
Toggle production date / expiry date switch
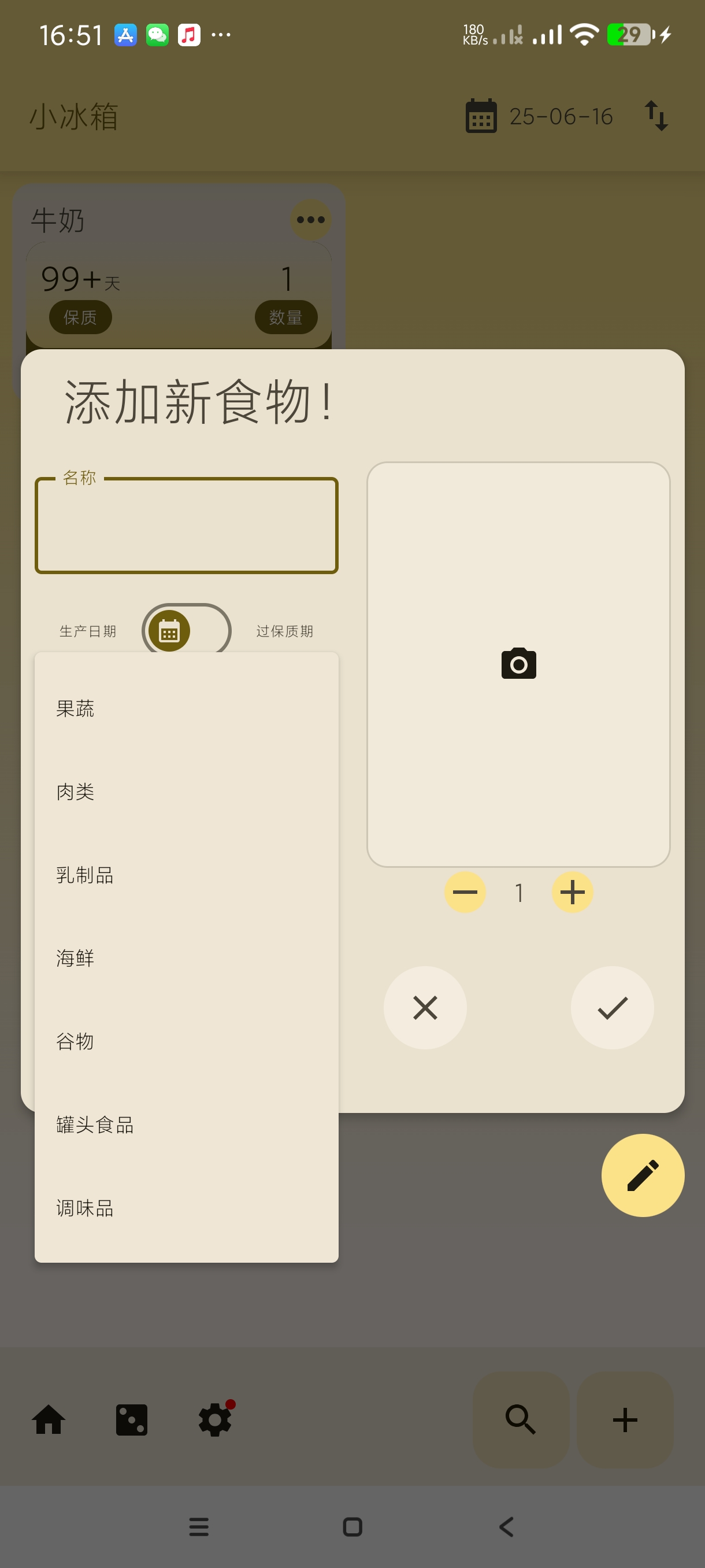pyautogui.click(x=186, y=631)
